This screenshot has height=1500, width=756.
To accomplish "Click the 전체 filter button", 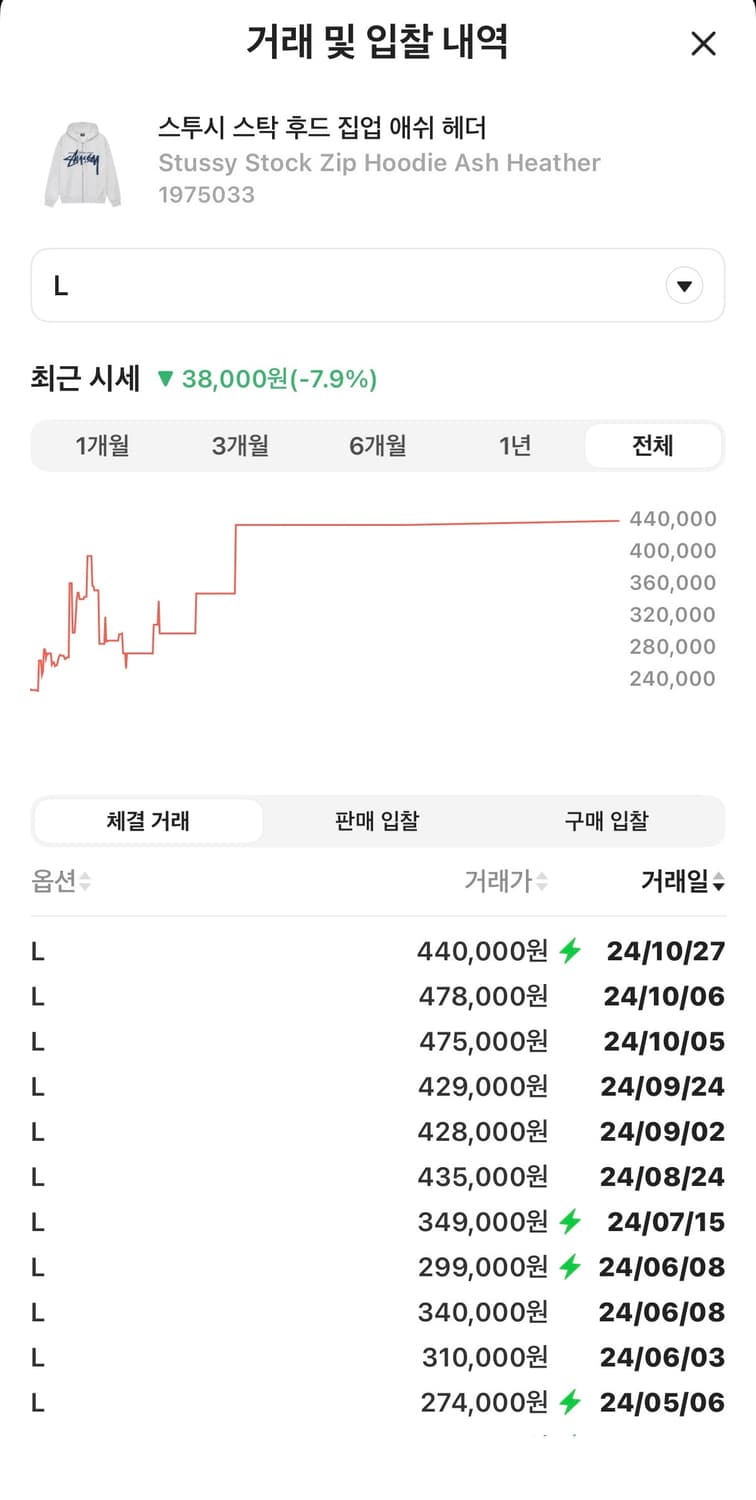I will point(654,446).
